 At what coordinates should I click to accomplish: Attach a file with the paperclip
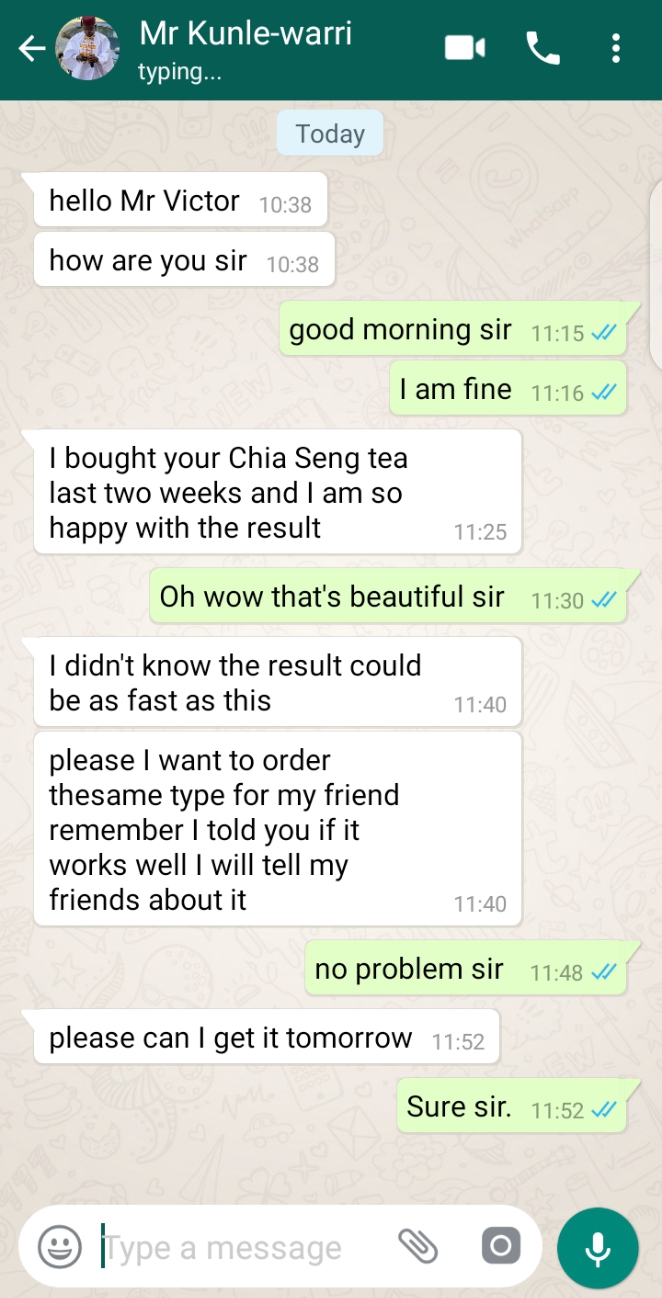418,1246
